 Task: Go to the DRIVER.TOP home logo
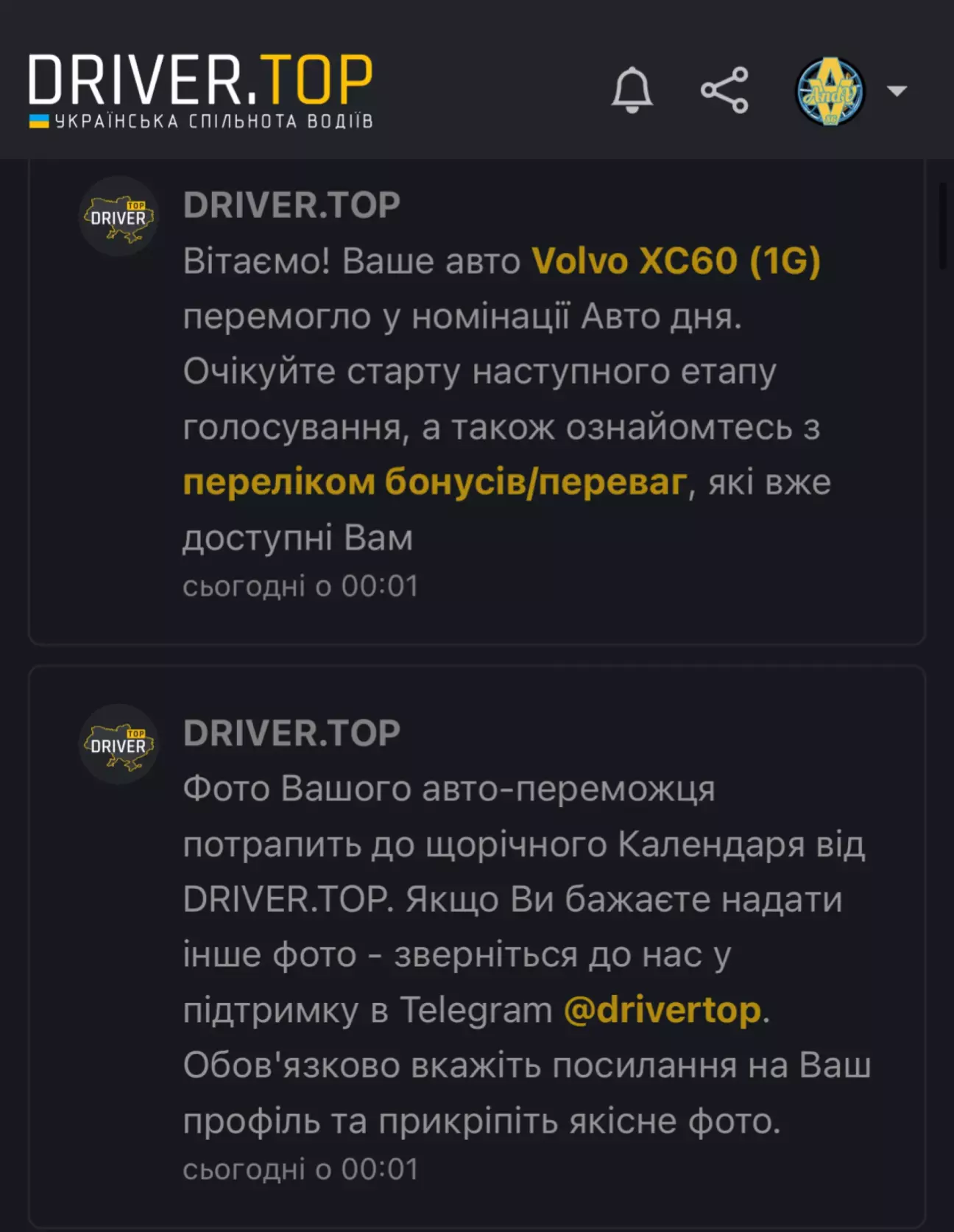[x=200, y=90]
